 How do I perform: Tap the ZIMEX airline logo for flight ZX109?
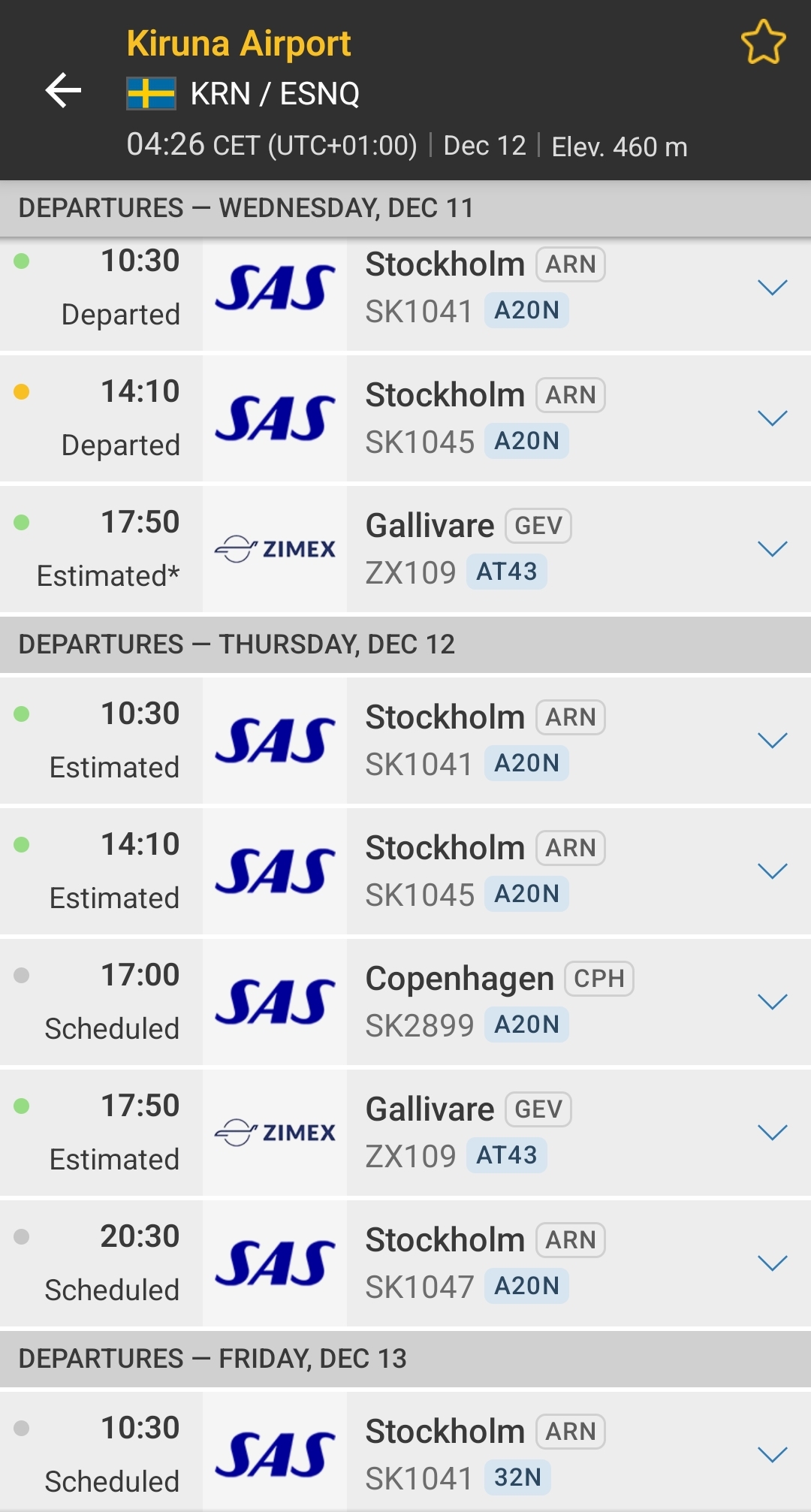tap(274, 548)
